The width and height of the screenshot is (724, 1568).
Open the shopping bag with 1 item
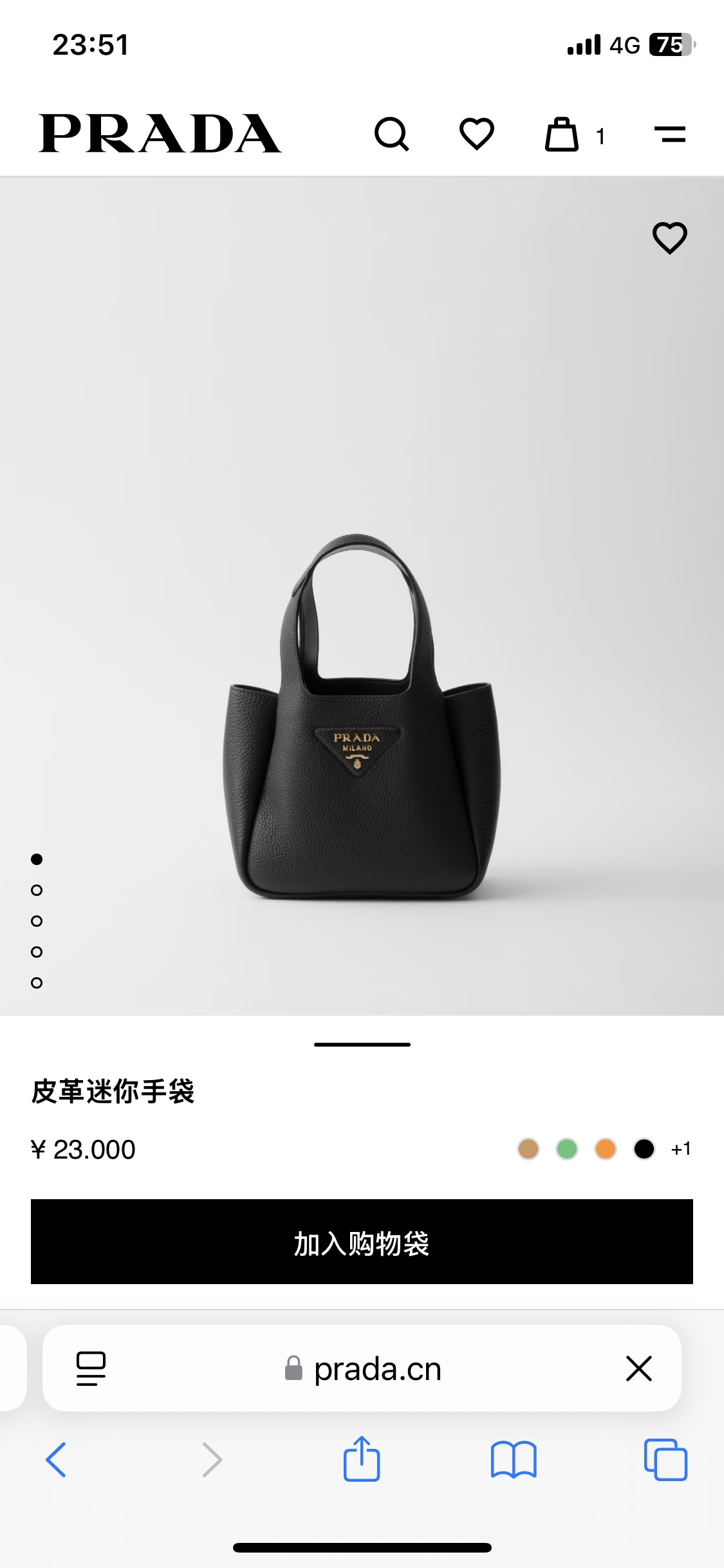(562, 135)
